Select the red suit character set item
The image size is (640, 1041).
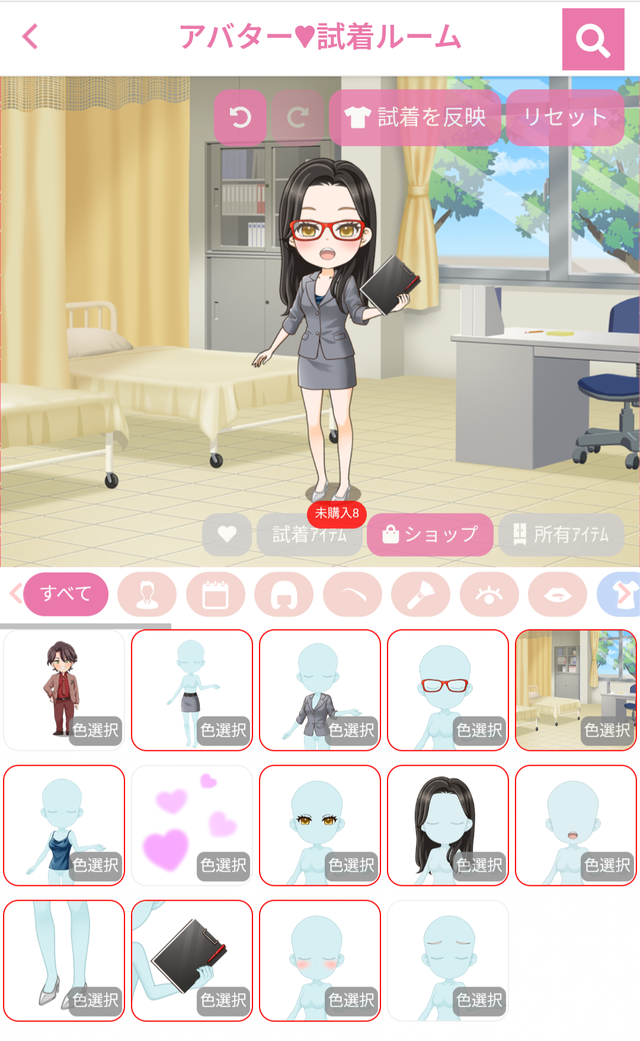click(x=64, y=690)
